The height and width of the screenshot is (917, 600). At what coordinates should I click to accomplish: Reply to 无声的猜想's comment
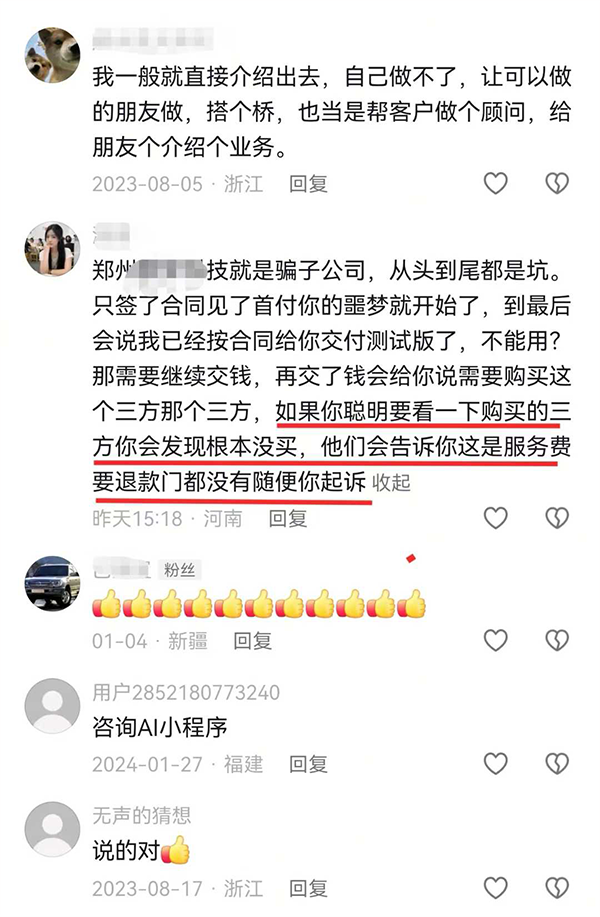308,888
